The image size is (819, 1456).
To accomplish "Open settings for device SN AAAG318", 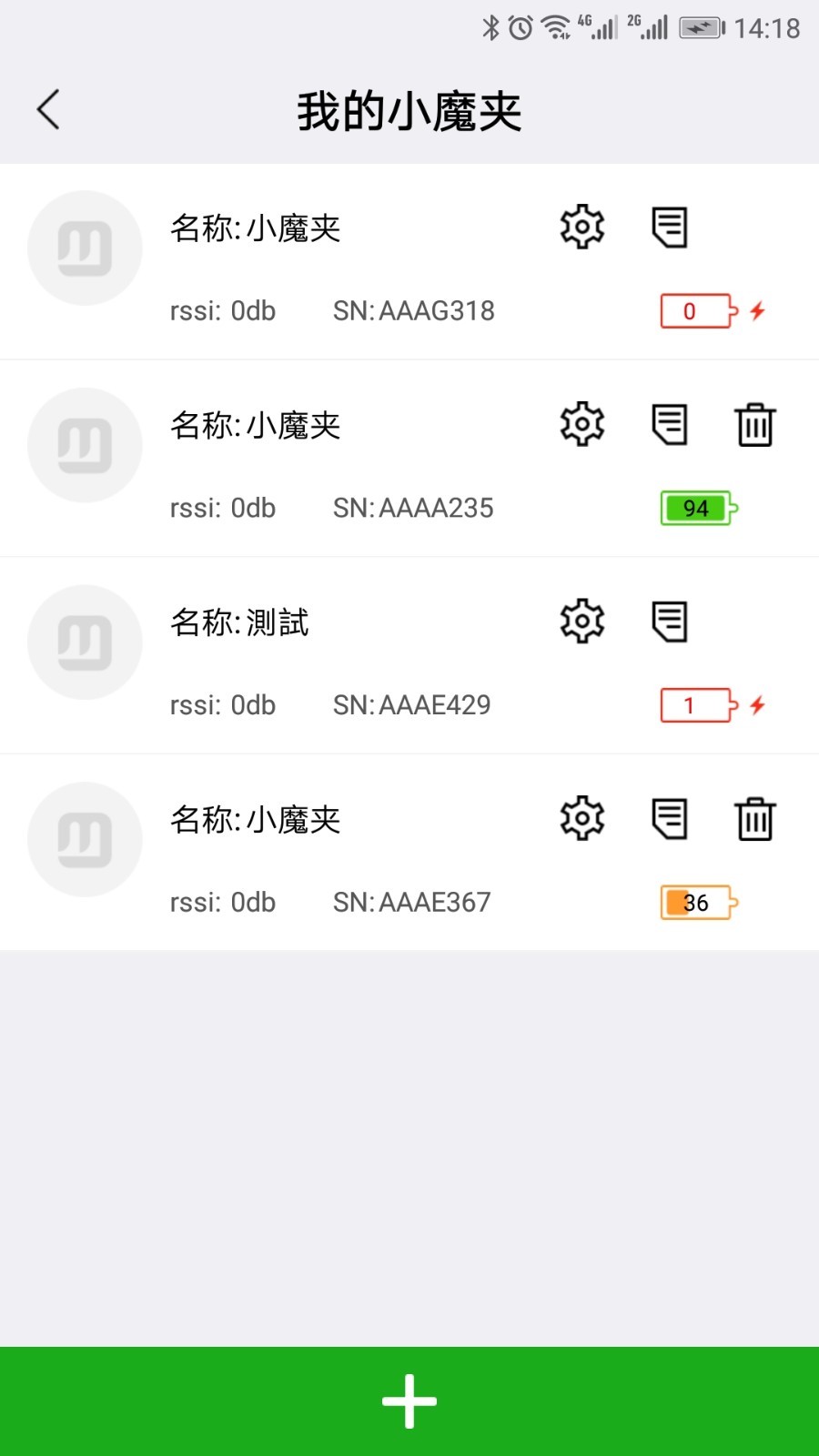I will coord(581,227).
